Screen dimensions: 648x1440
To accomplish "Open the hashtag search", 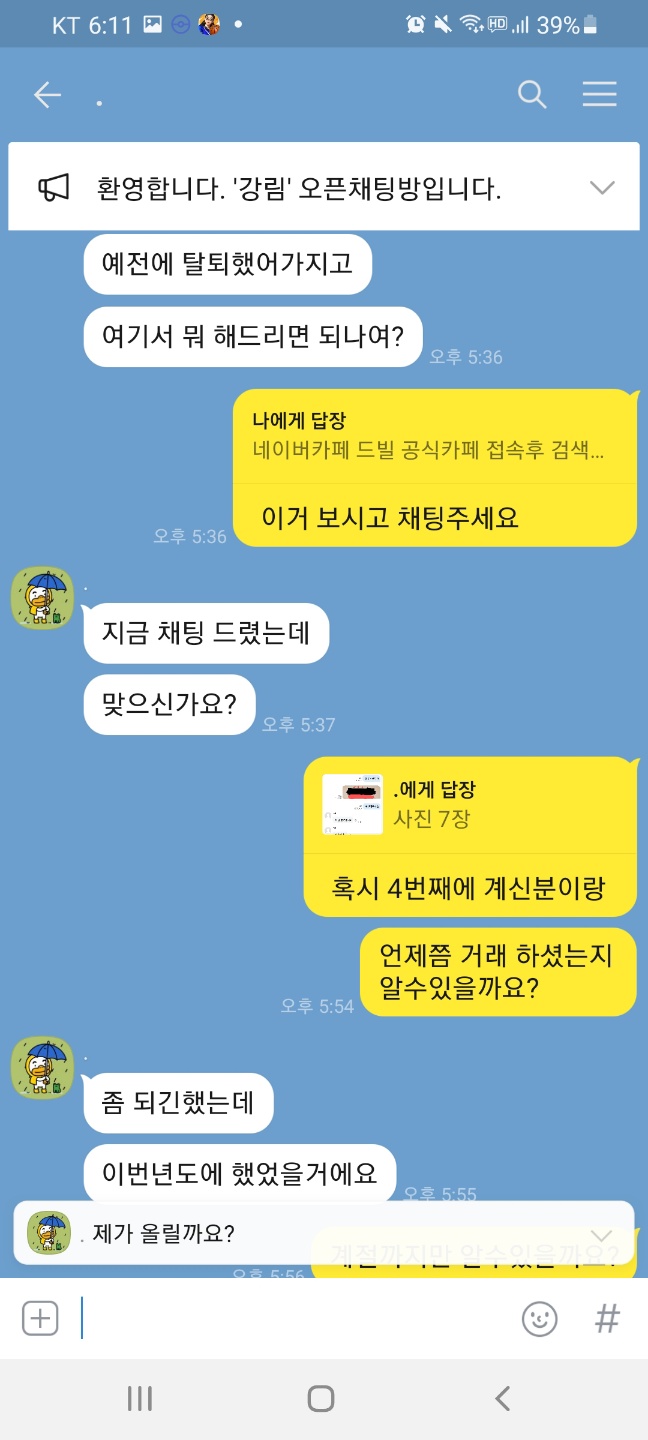I will [x=607, y=1318].
